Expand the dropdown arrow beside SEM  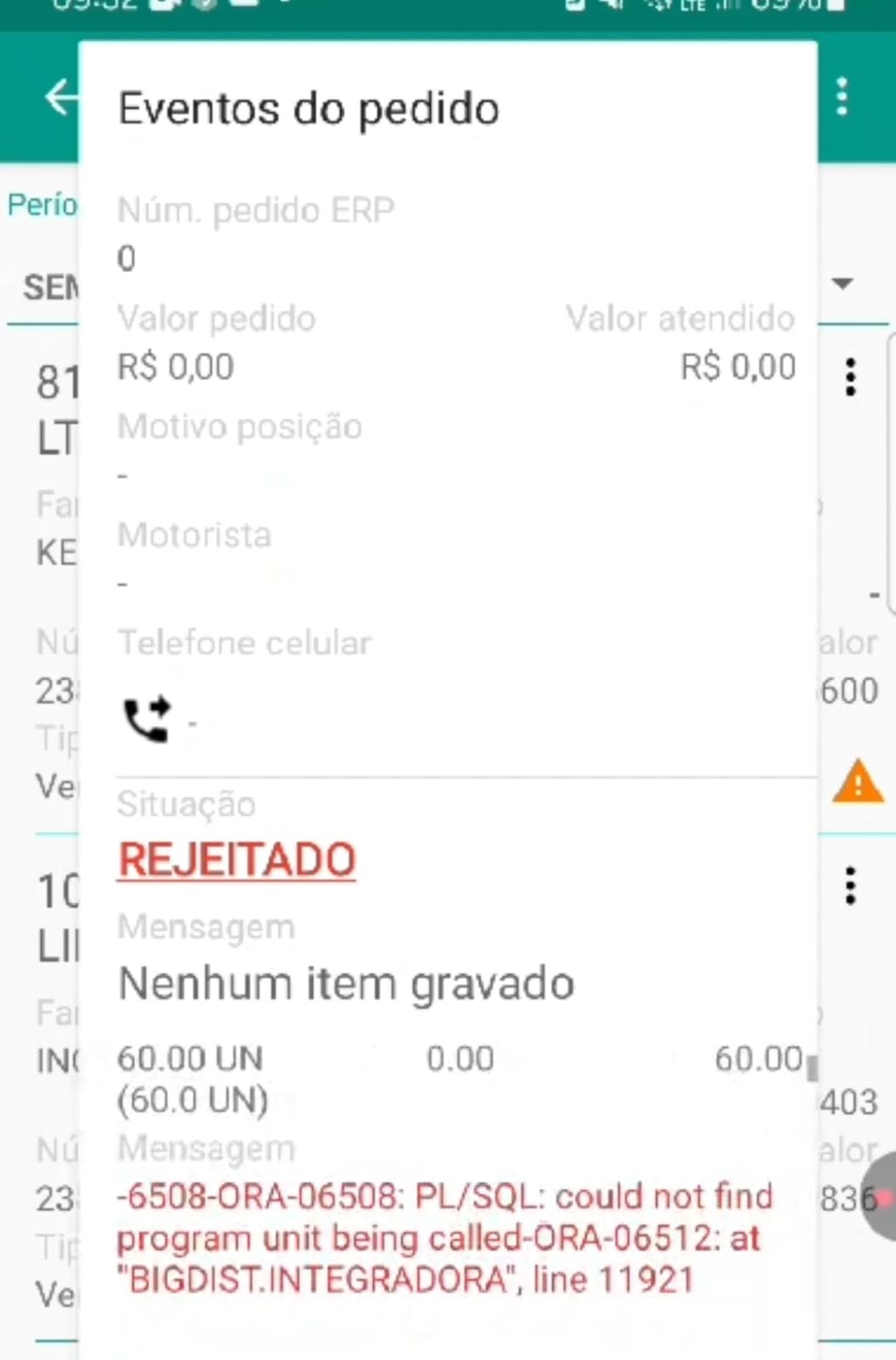click(x=842, y=284)
